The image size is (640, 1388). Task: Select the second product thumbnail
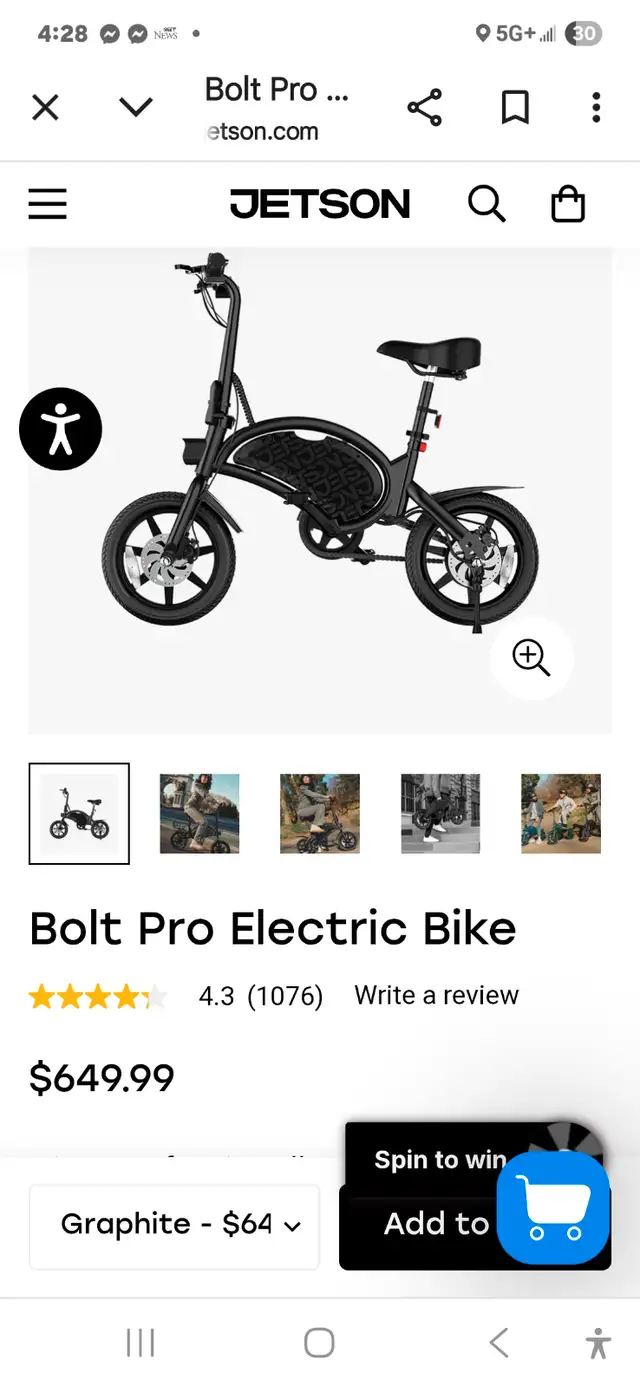tap(200, 813)
